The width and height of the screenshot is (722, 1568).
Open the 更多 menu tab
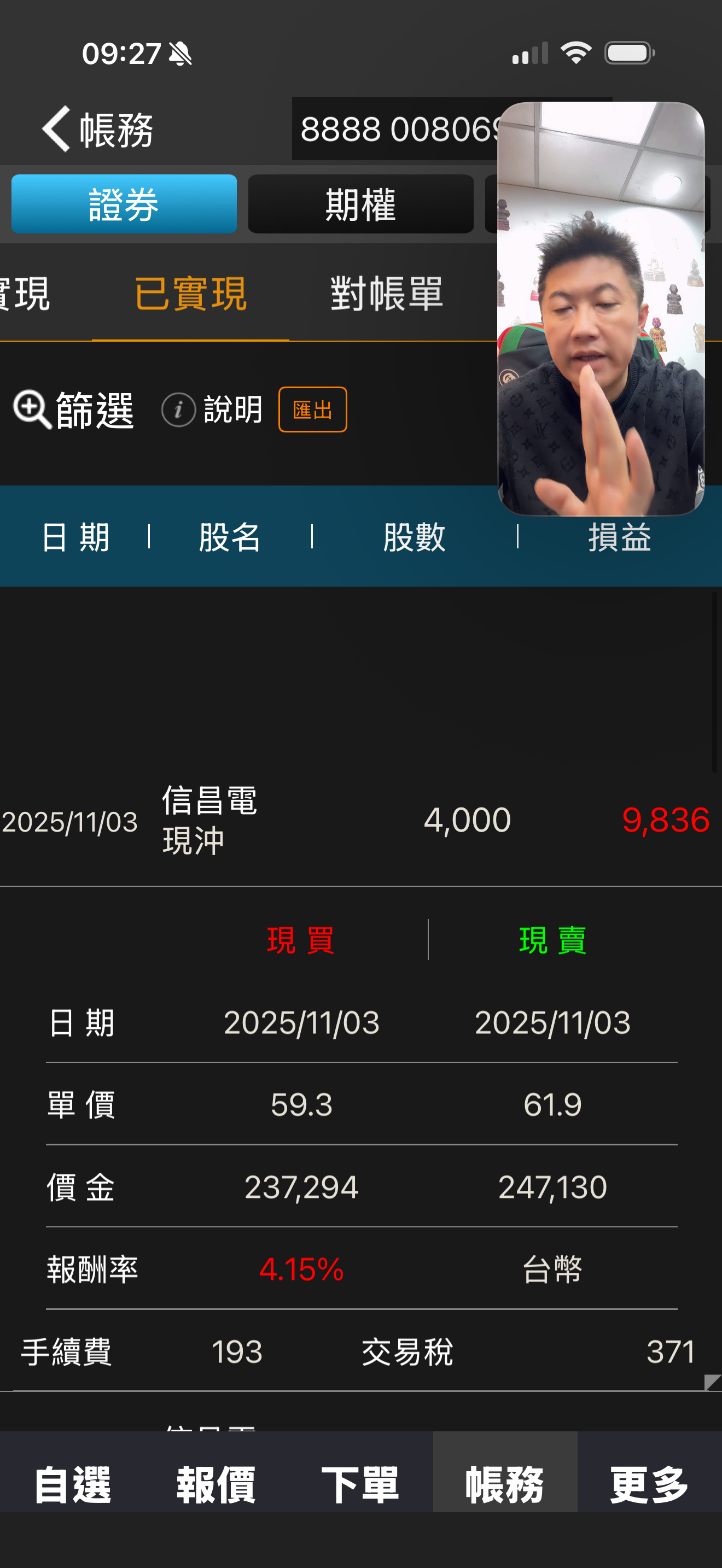point(649,1484)
